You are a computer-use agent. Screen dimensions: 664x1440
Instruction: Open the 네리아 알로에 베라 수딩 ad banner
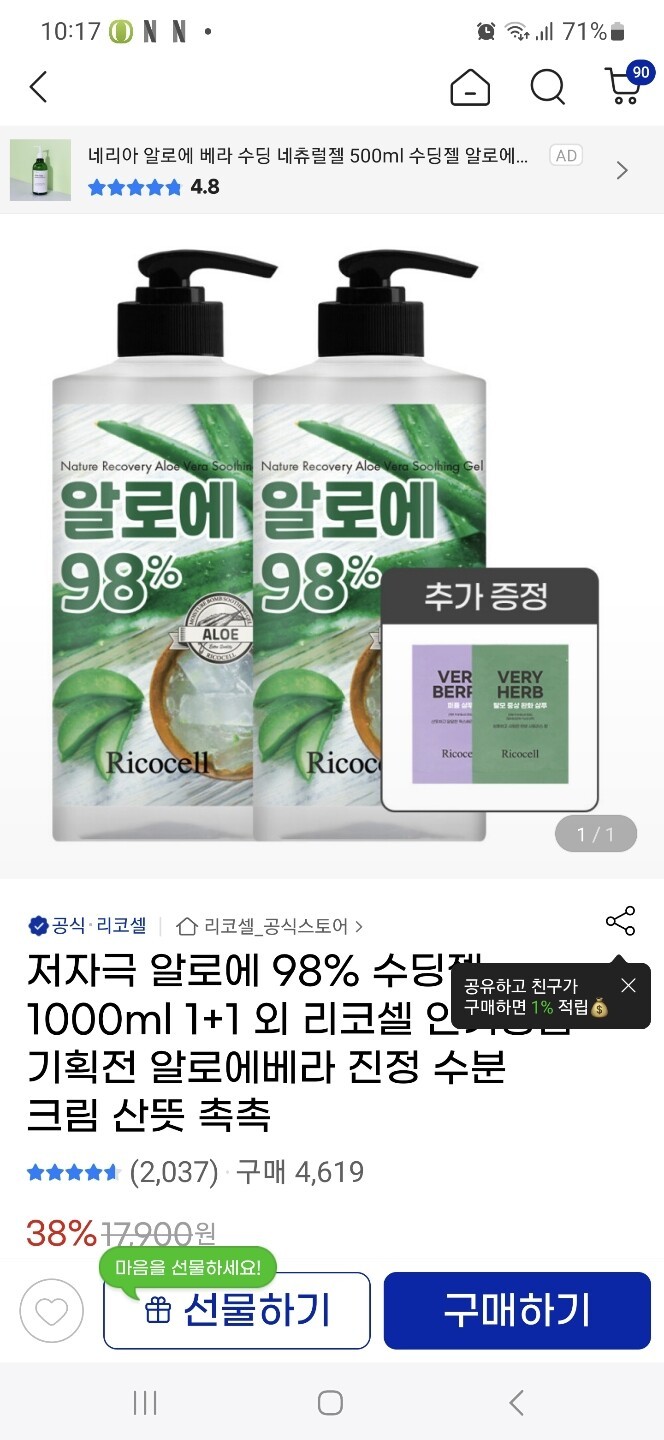pyautogui.click(x=332, y=170)
